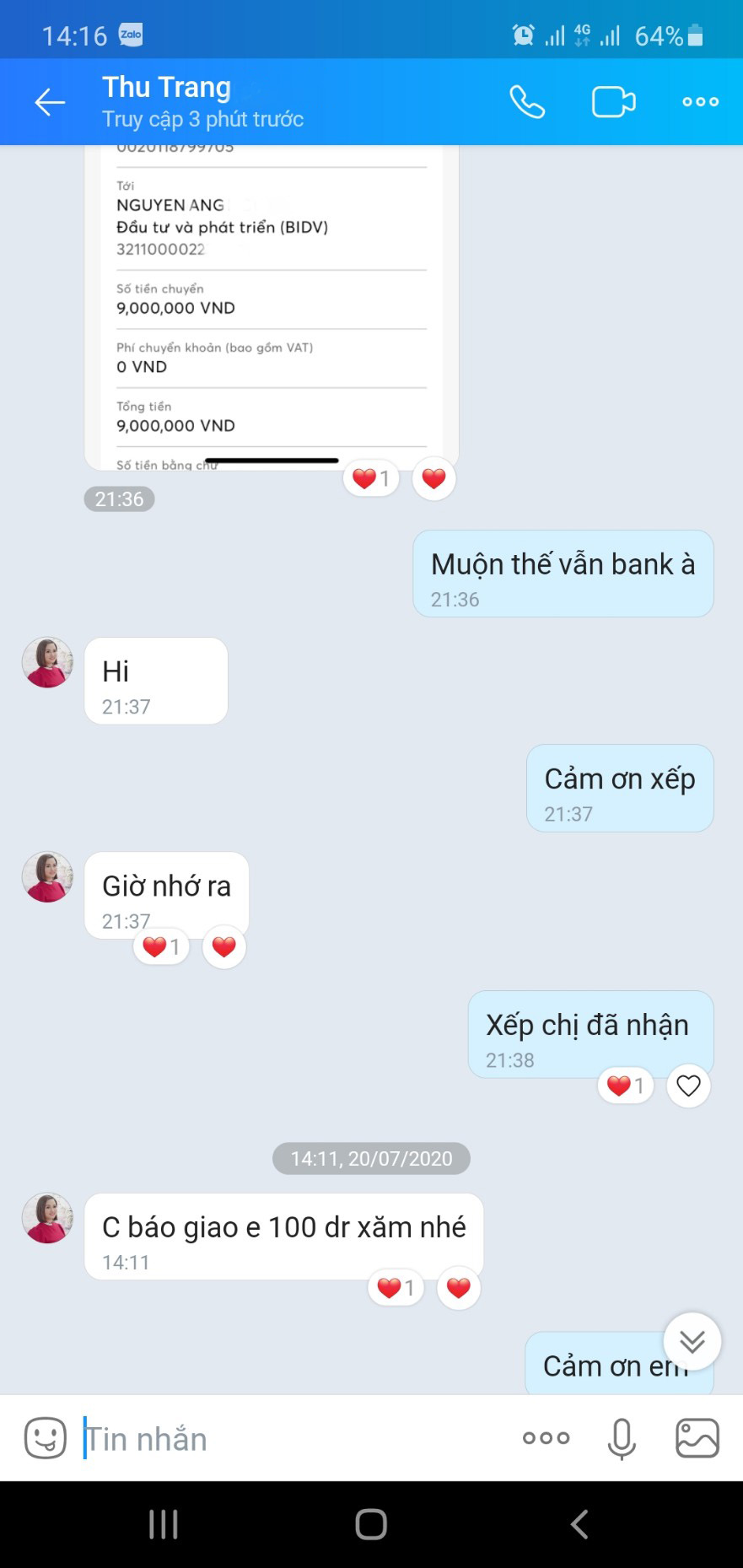Open more attachment options in input bar
This screenshot has width=743, height=1568.
pos(546,1438)
